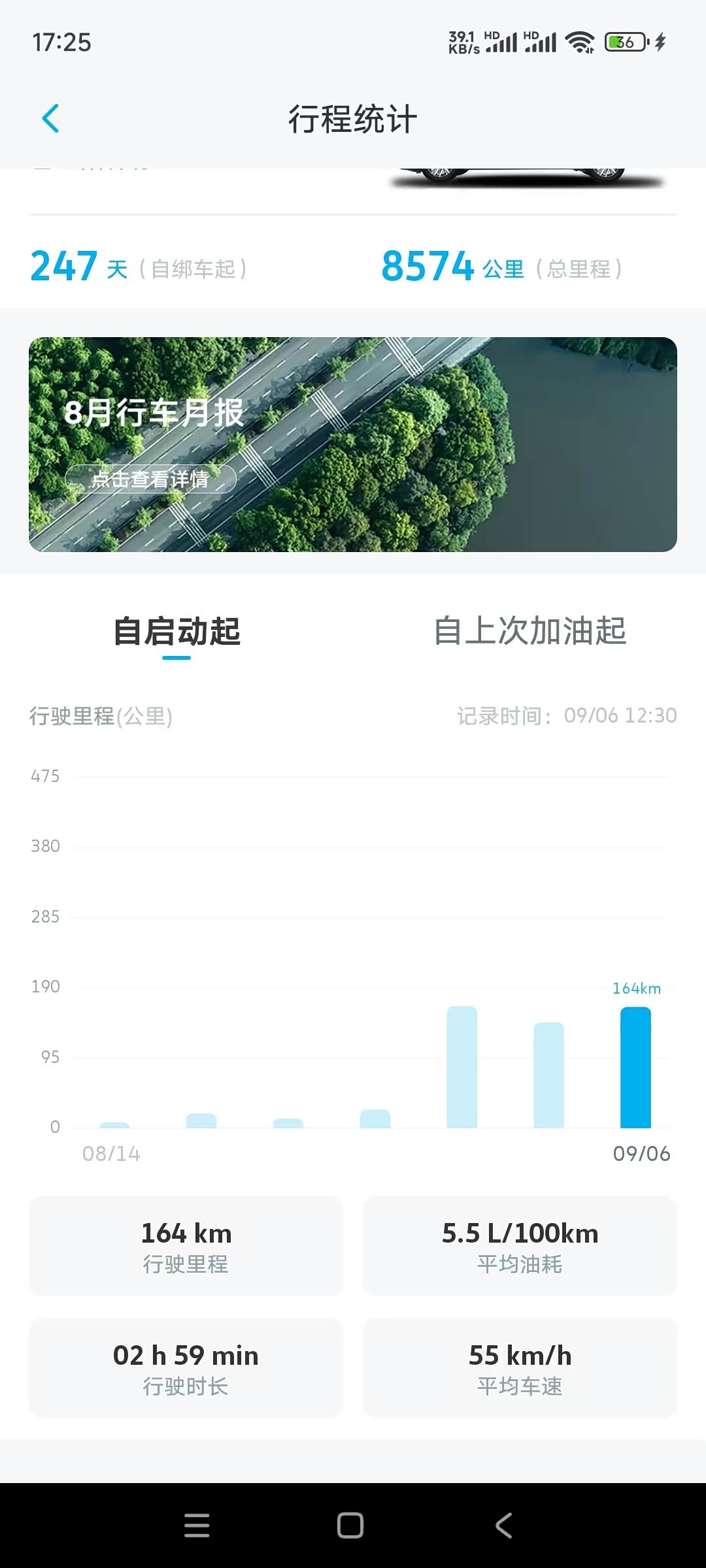Select the highlighted 164km bar for 09/06
The width and height of the screenshot is (706, 1568).
coord(635,1068)
